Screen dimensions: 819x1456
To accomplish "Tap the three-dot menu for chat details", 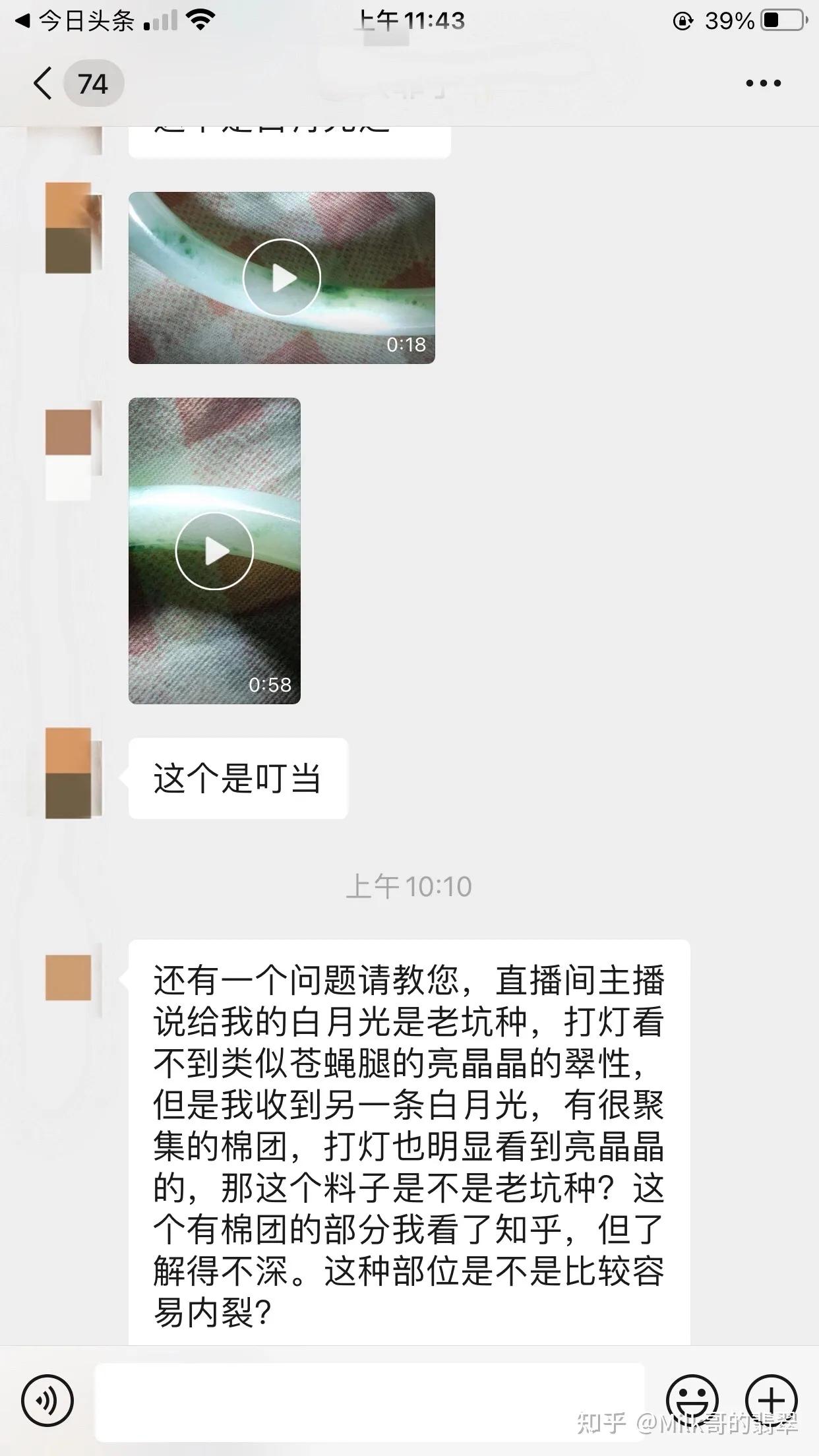I will [764, 82].
